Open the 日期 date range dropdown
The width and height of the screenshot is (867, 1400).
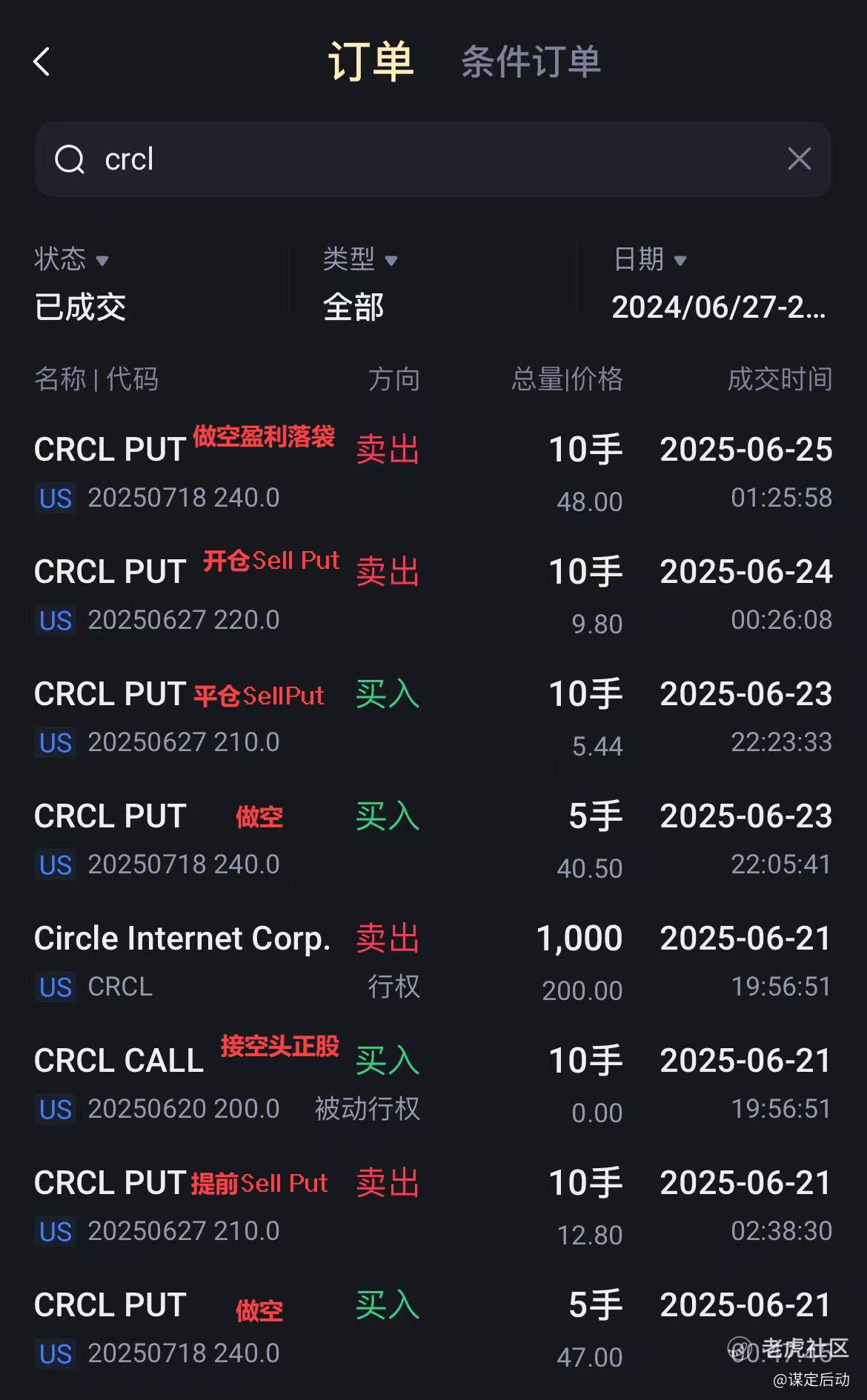click(x=719, y=284)
